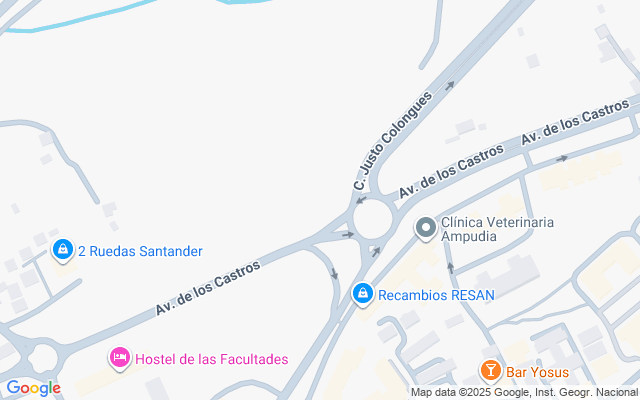Select the Bar Yosus bar marker
Image resolution: width=640 pixels, height=400 pixels.
pos(491,371)
